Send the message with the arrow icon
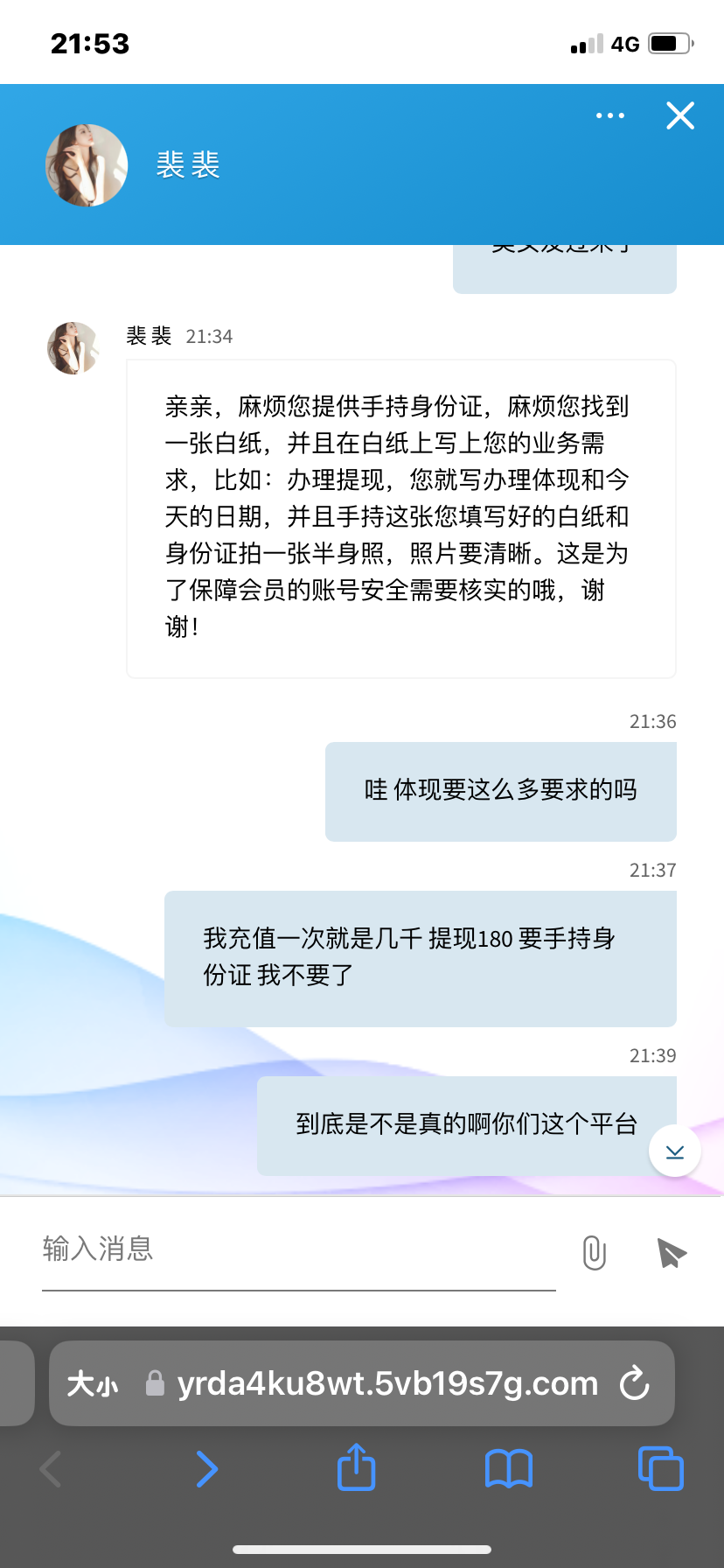The width and height of the screenshot is (724, 1568). click(x=671, y=1253)
